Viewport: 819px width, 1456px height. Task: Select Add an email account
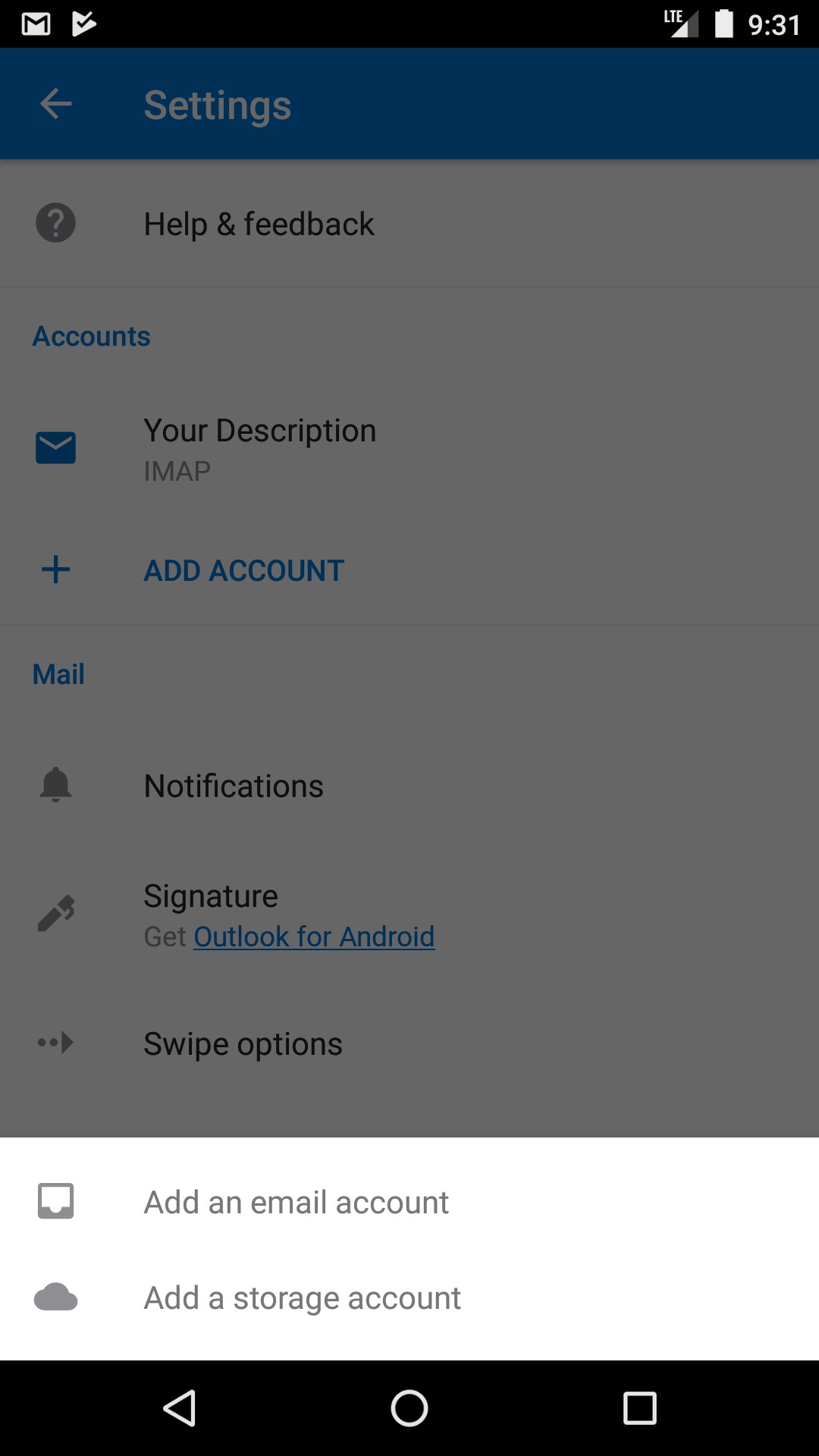pos(409,1202)
